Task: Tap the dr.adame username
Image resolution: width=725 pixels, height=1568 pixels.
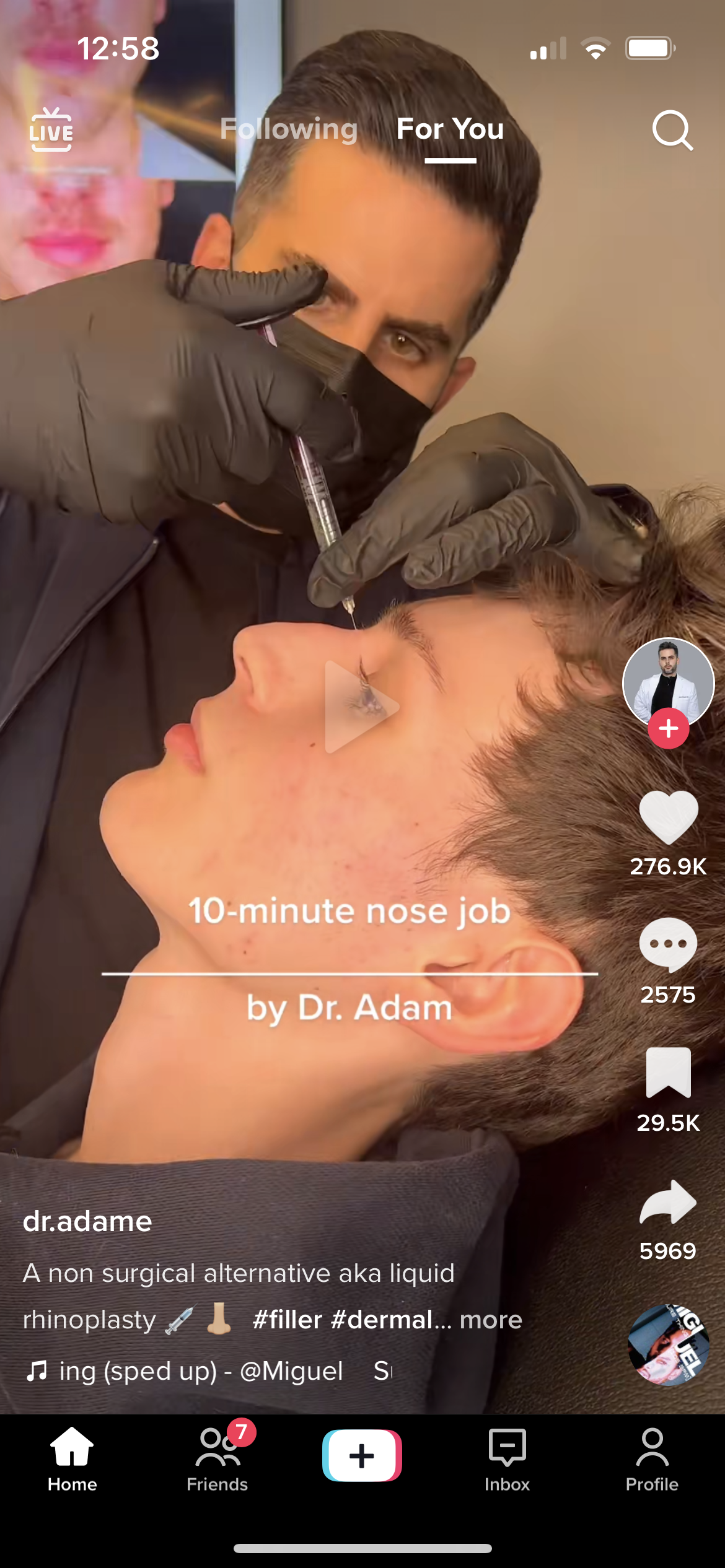Action: pyautogui.click(x=87, y=1221)
